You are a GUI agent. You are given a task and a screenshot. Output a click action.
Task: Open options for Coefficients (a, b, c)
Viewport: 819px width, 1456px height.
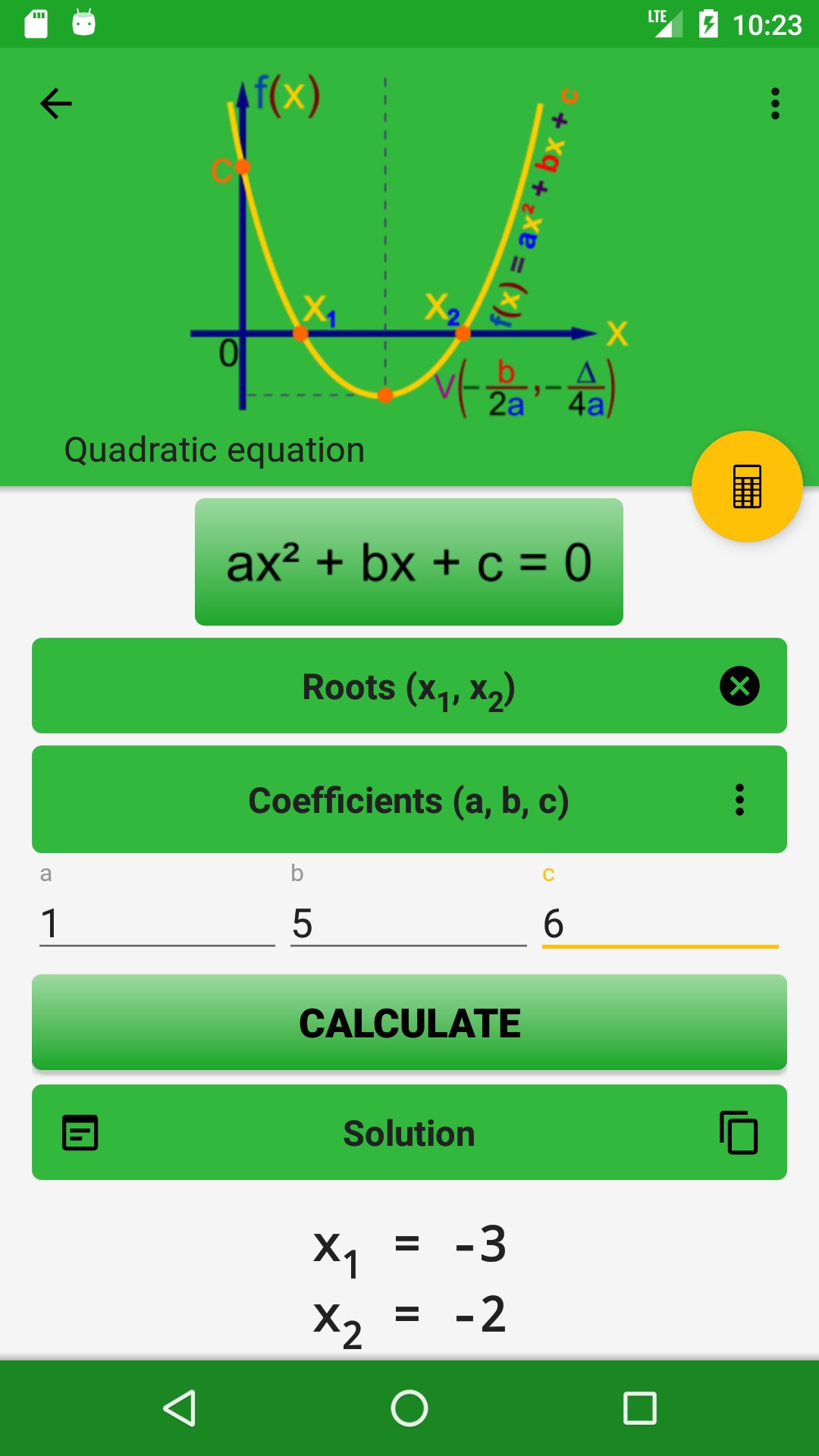739,800
